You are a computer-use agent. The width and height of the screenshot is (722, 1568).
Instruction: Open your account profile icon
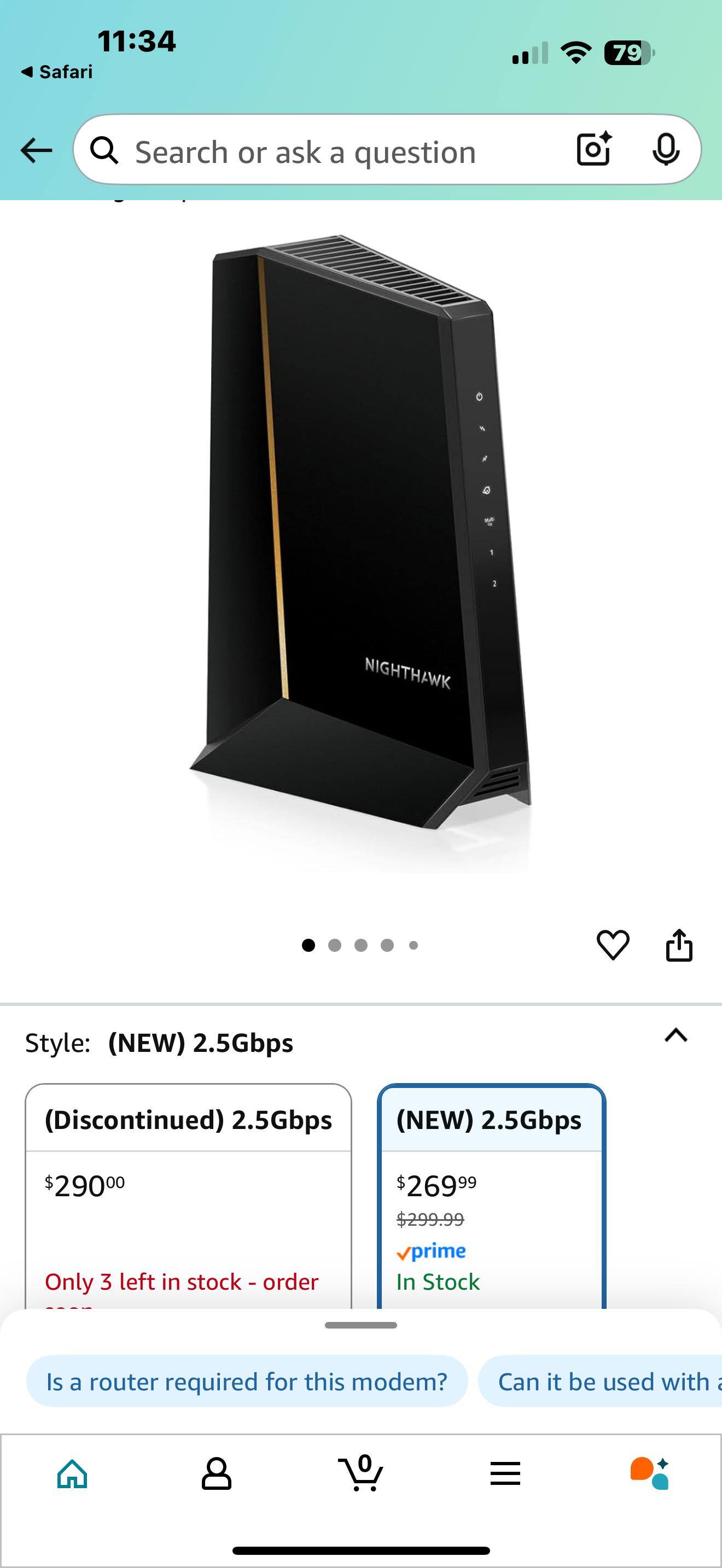(x=217, y=1472)
